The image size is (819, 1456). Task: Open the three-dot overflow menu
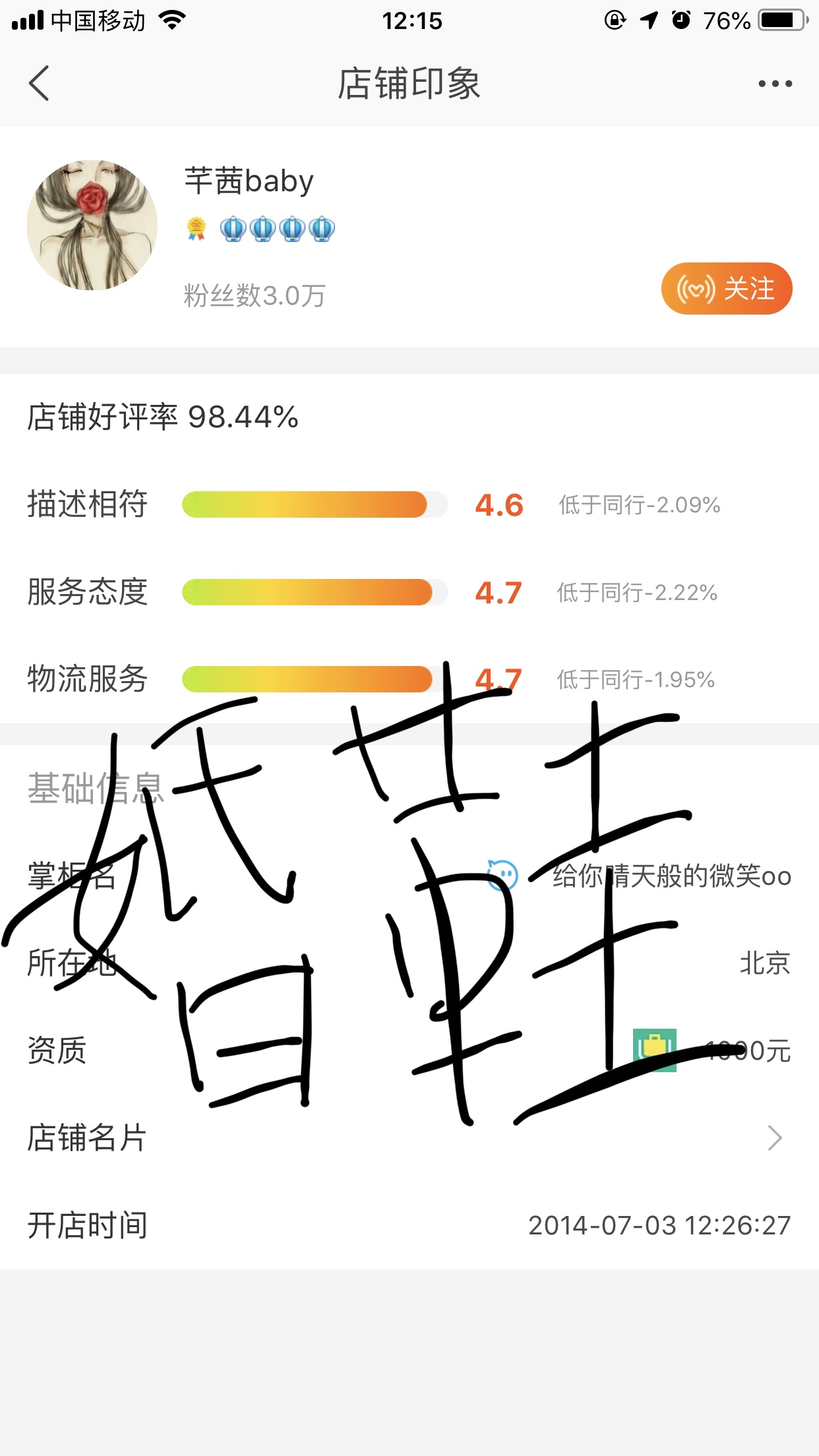[775, 84]
